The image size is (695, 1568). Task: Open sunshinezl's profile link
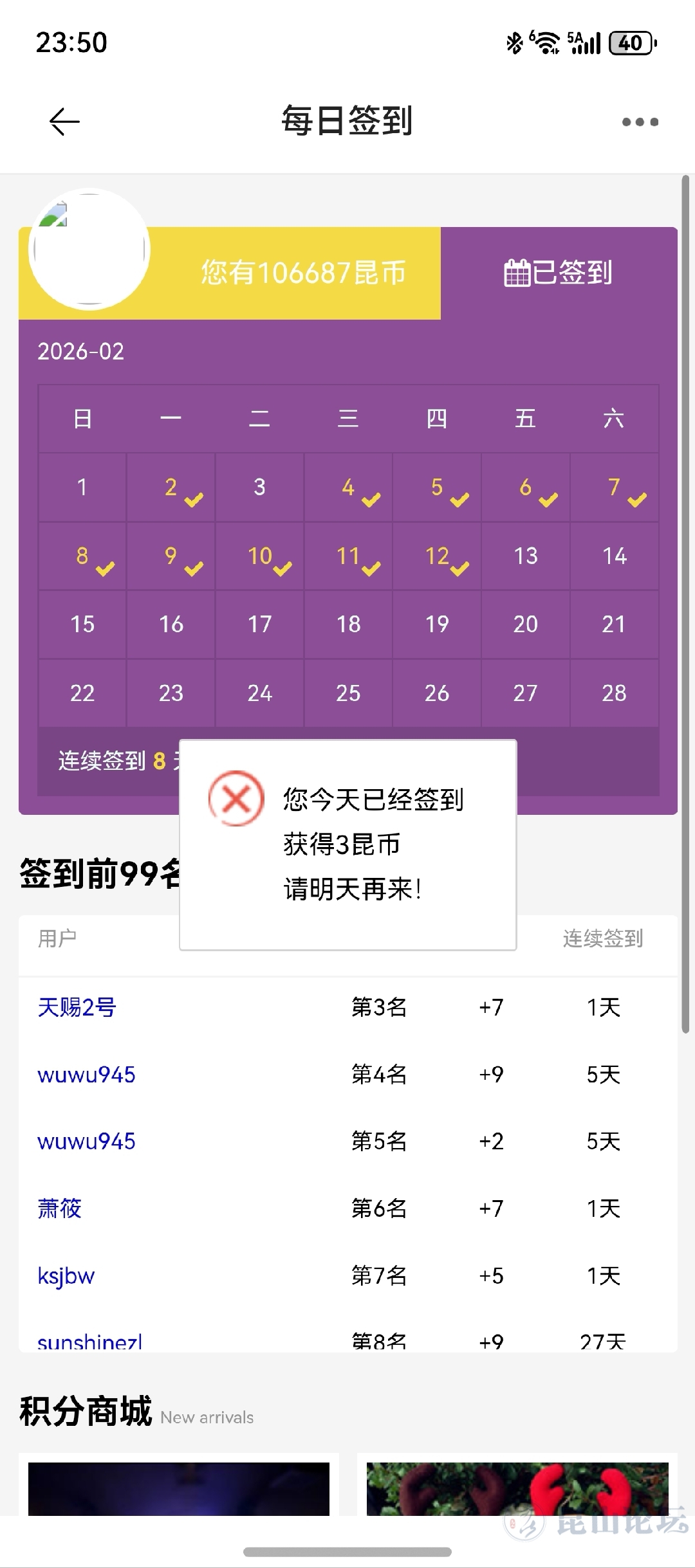pyautogui.click(x=89, y=1341)
